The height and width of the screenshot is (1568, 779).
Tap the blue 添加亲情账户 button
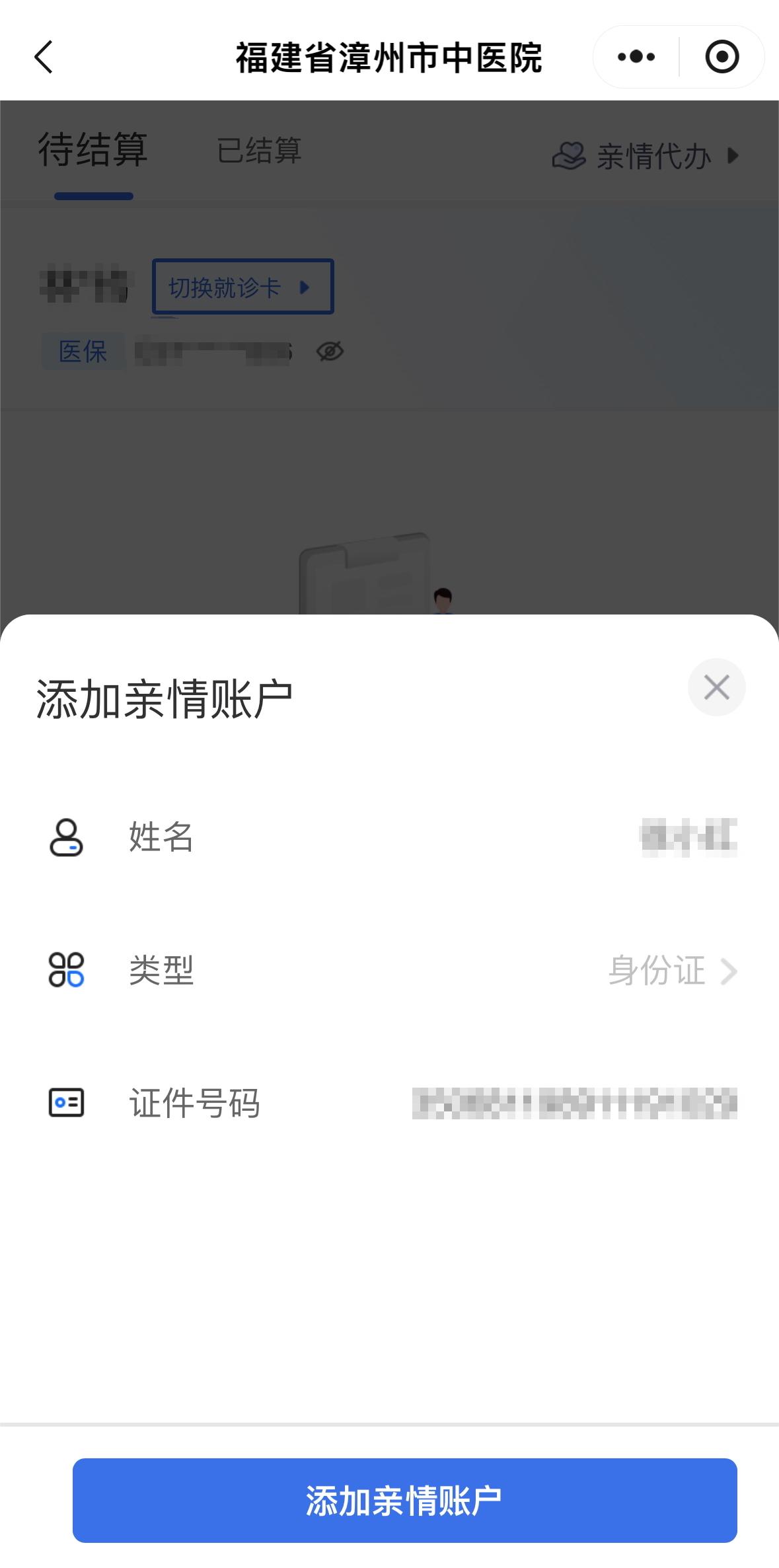point(404,1500)
